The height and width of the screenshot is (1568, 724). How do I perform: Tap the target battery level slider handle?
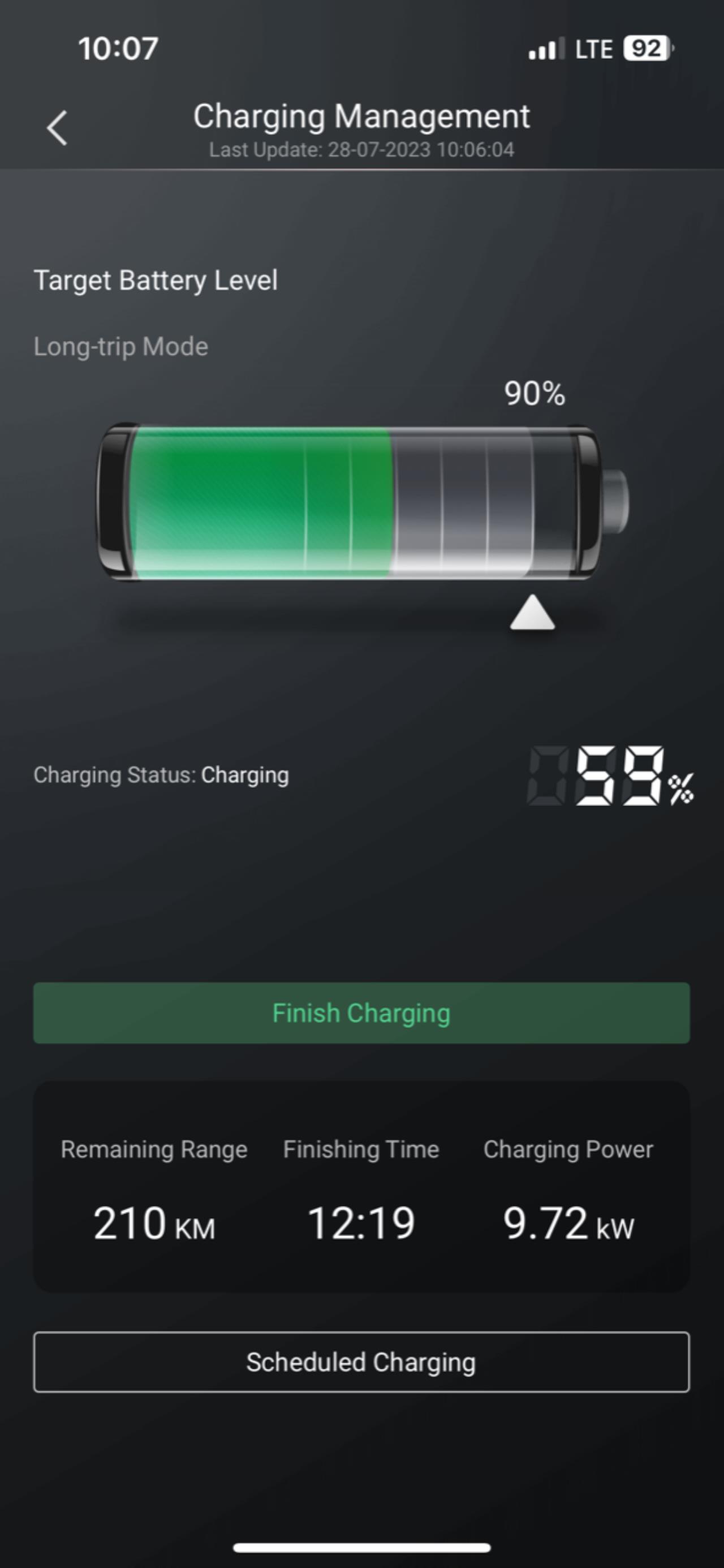click(x=532, y=613)
